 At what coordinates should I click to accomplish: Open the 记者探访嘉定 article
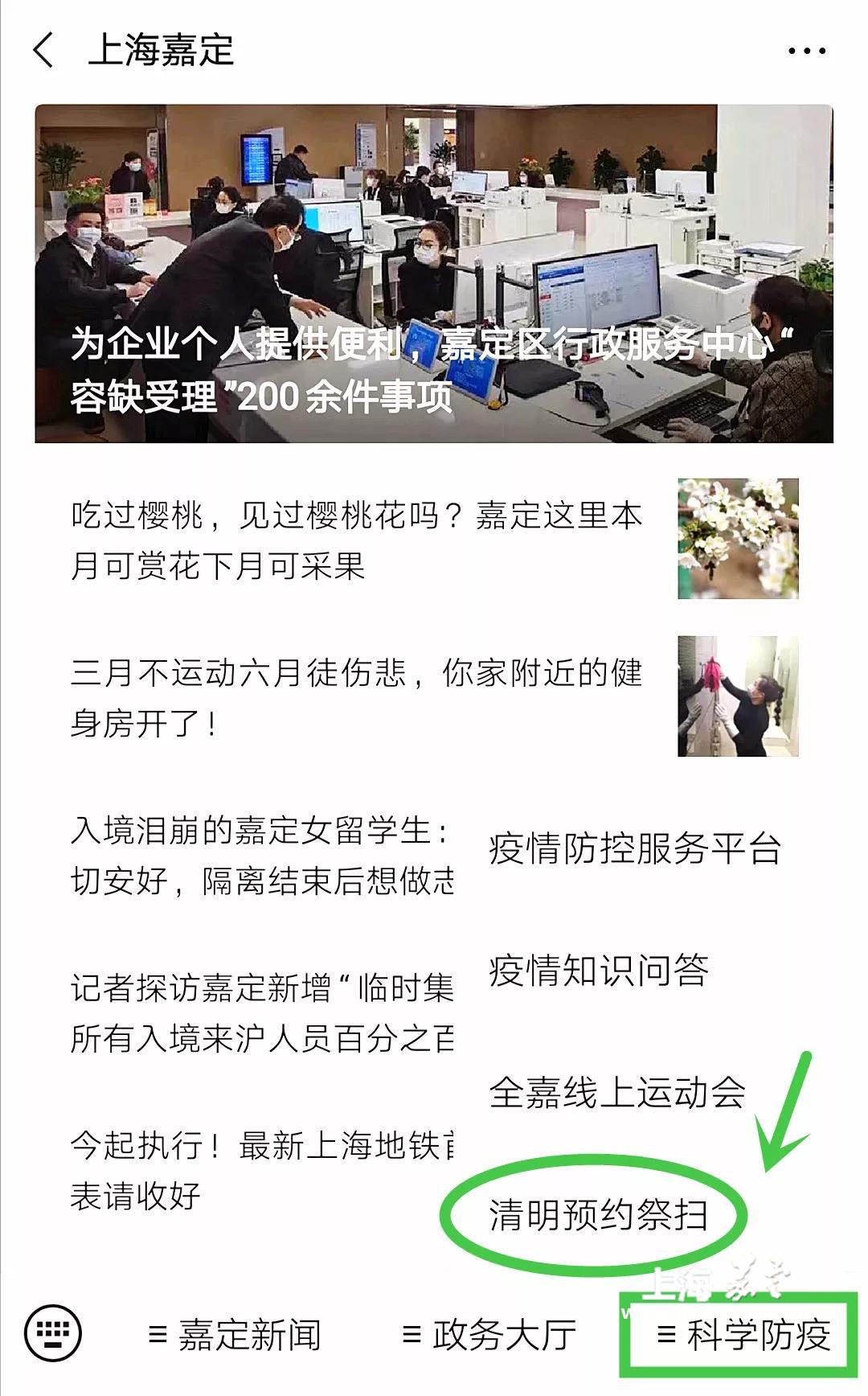coord(262,1012)
